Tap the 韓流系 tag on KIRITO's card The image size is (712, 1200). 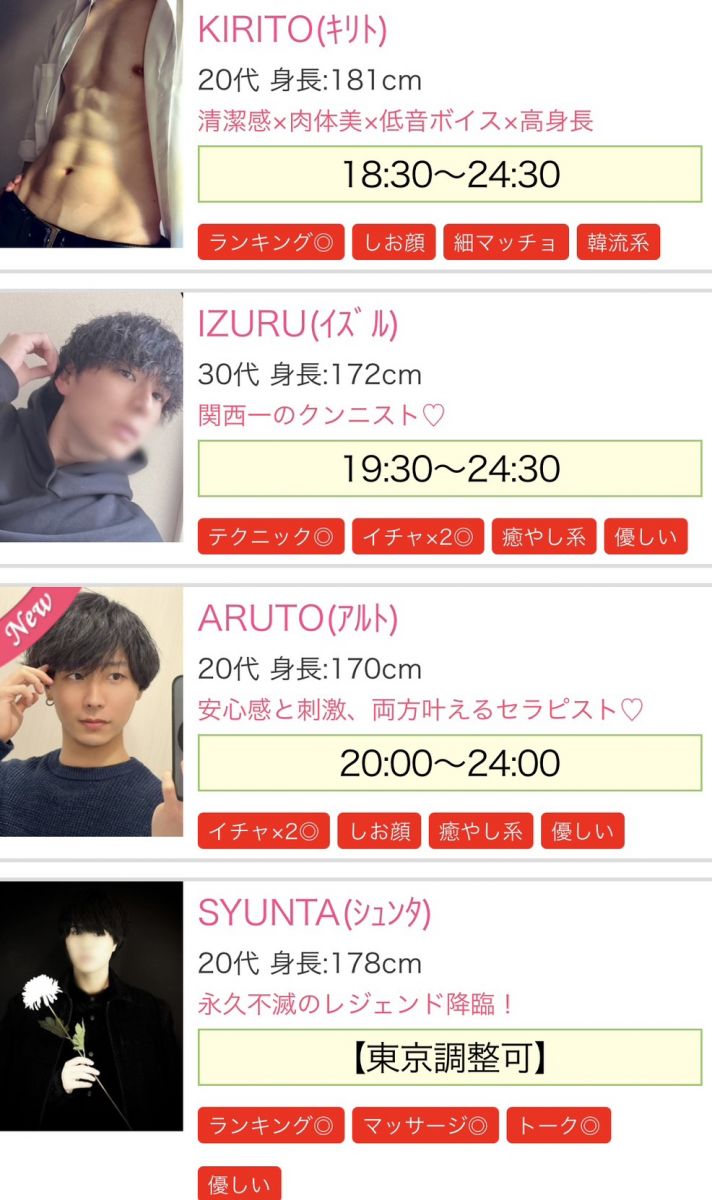point(618,243)
